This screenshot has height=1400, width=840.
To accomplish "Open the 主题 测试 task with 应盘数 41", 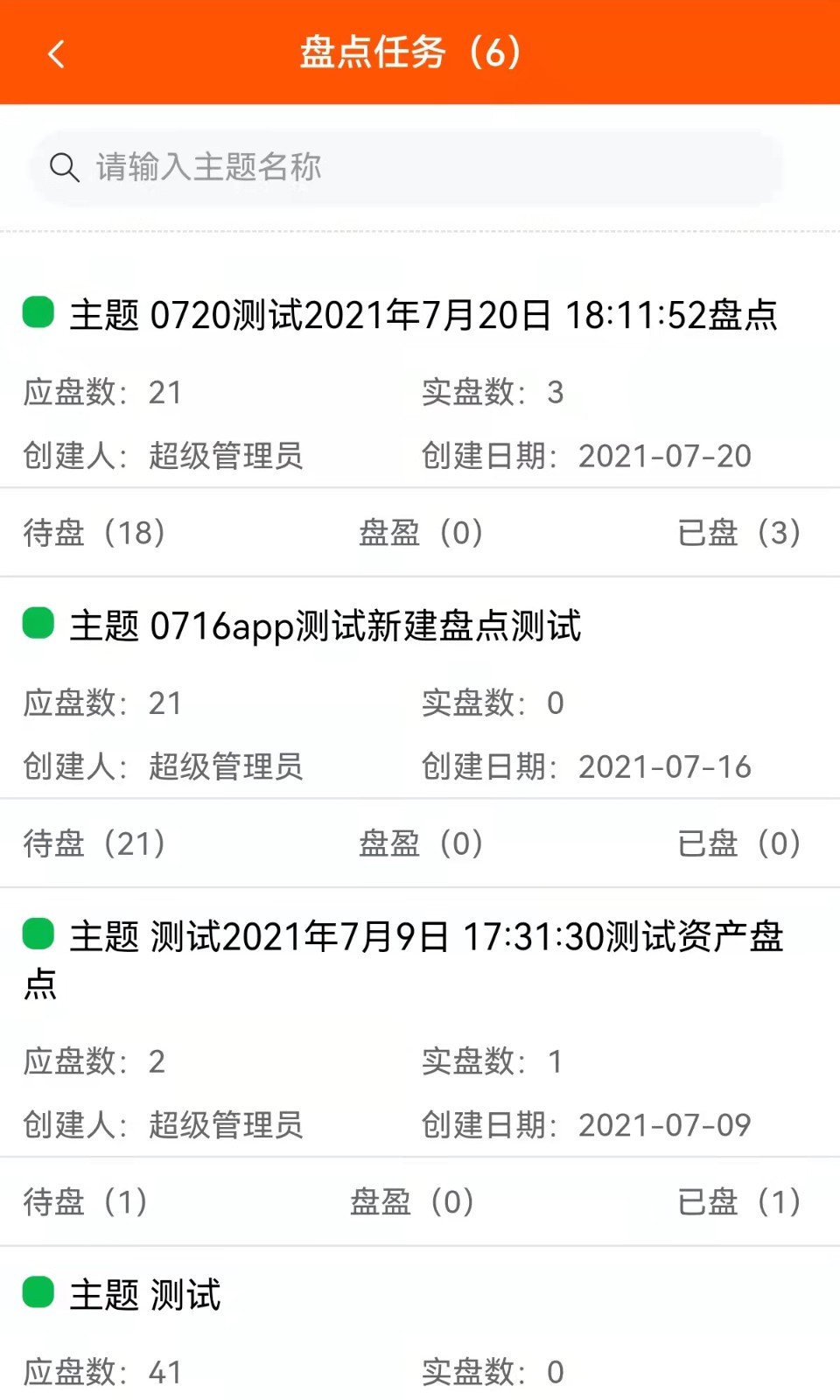I will 145,1295.
